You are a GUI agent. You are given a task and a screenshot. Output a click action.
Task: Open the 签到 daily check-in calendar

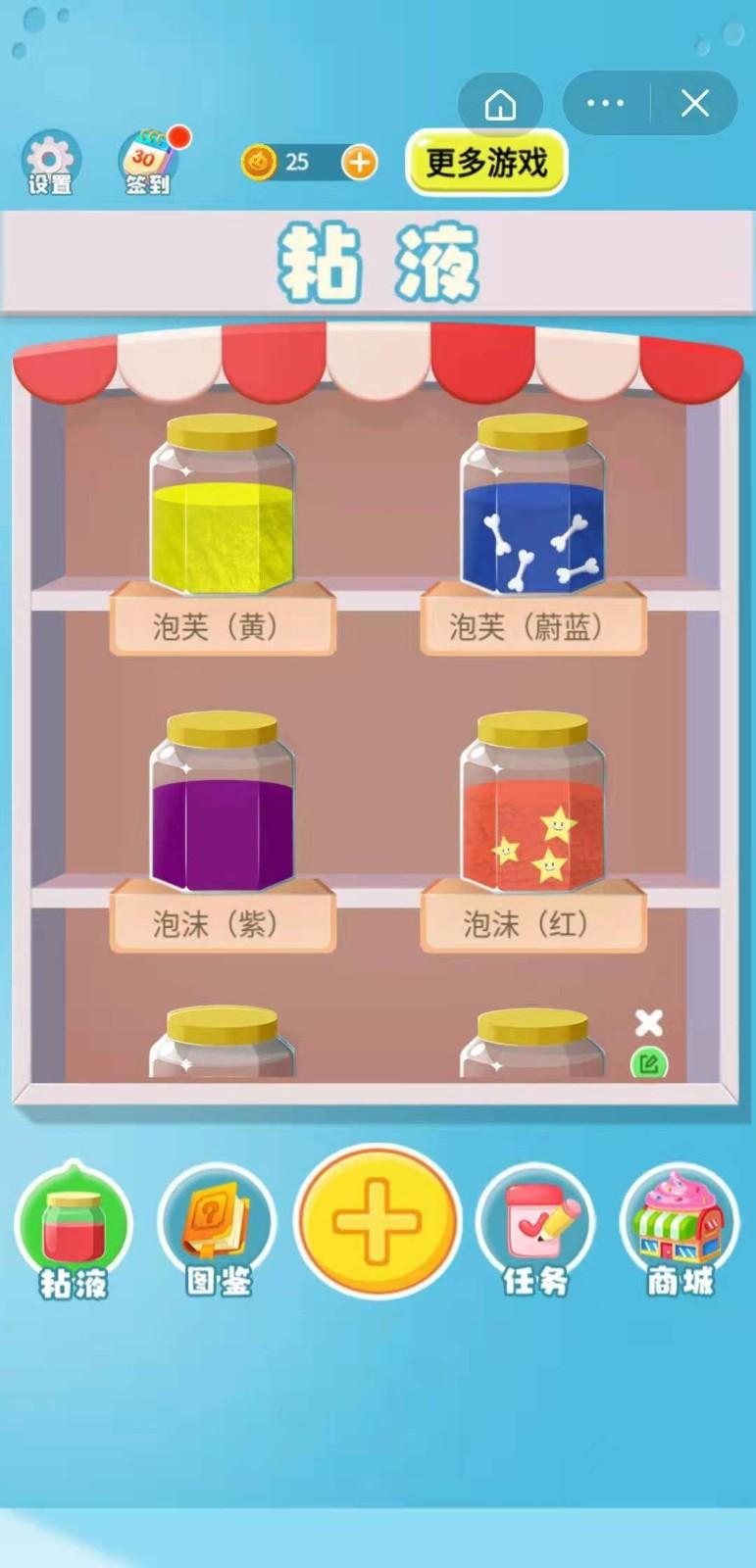(147, 162)
